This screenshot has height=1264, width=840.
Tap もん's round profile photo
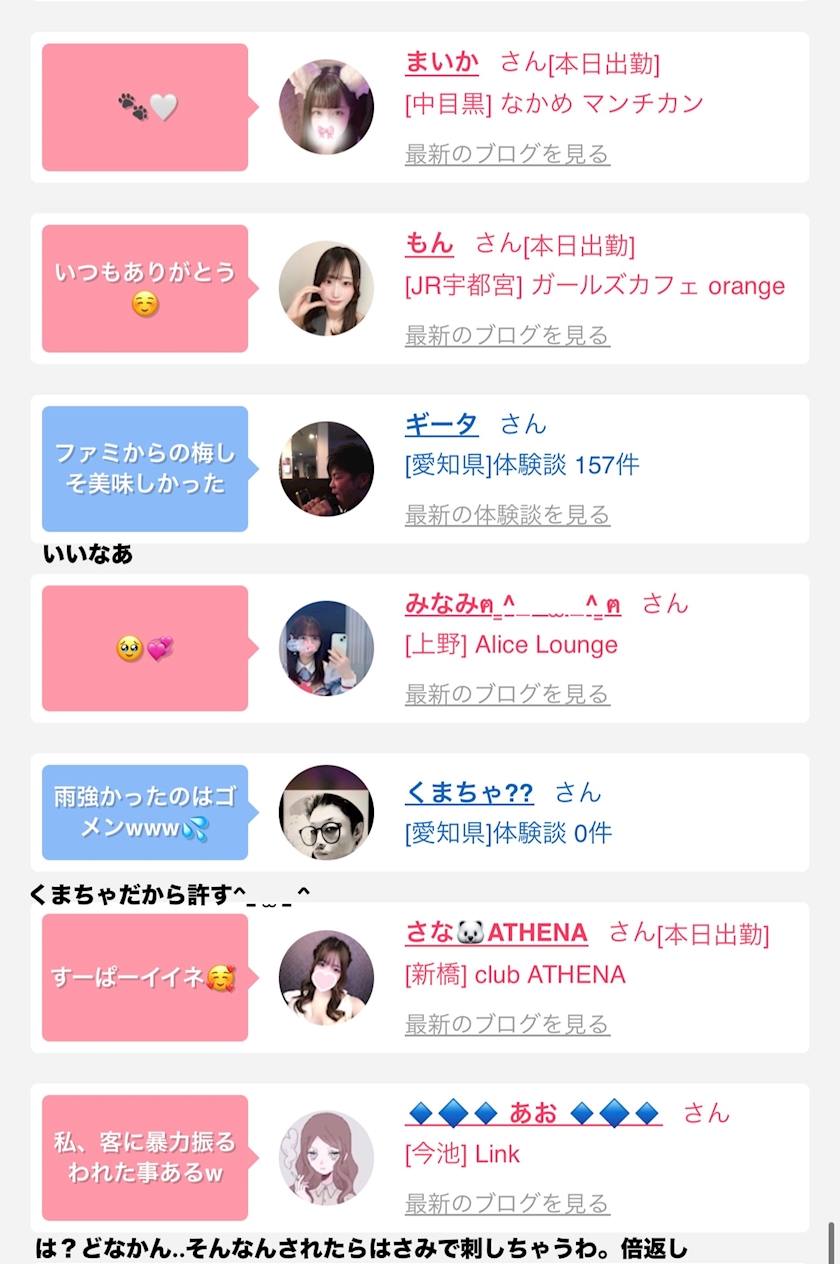click(326, 288)
